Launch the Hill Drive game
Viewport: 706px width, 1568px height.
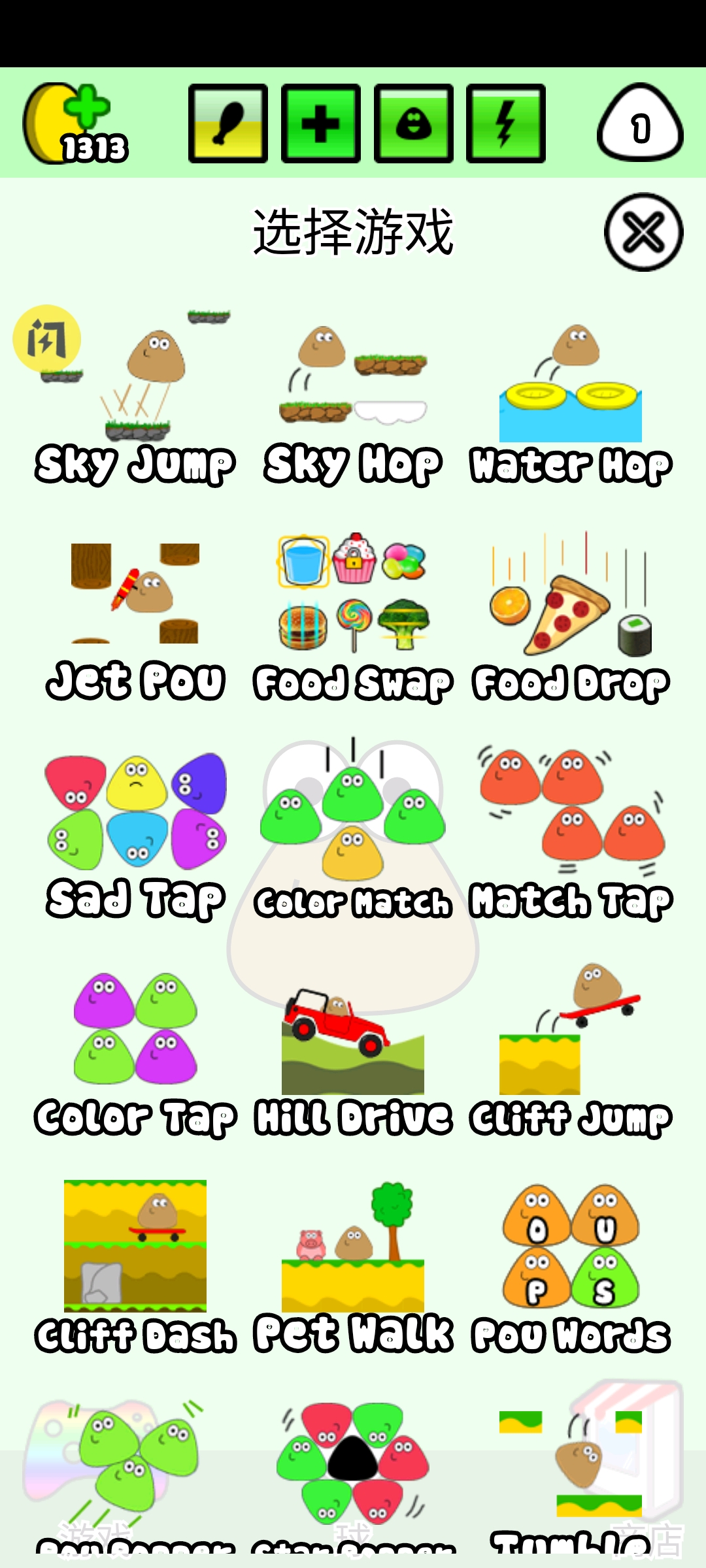click(353, 1052)
